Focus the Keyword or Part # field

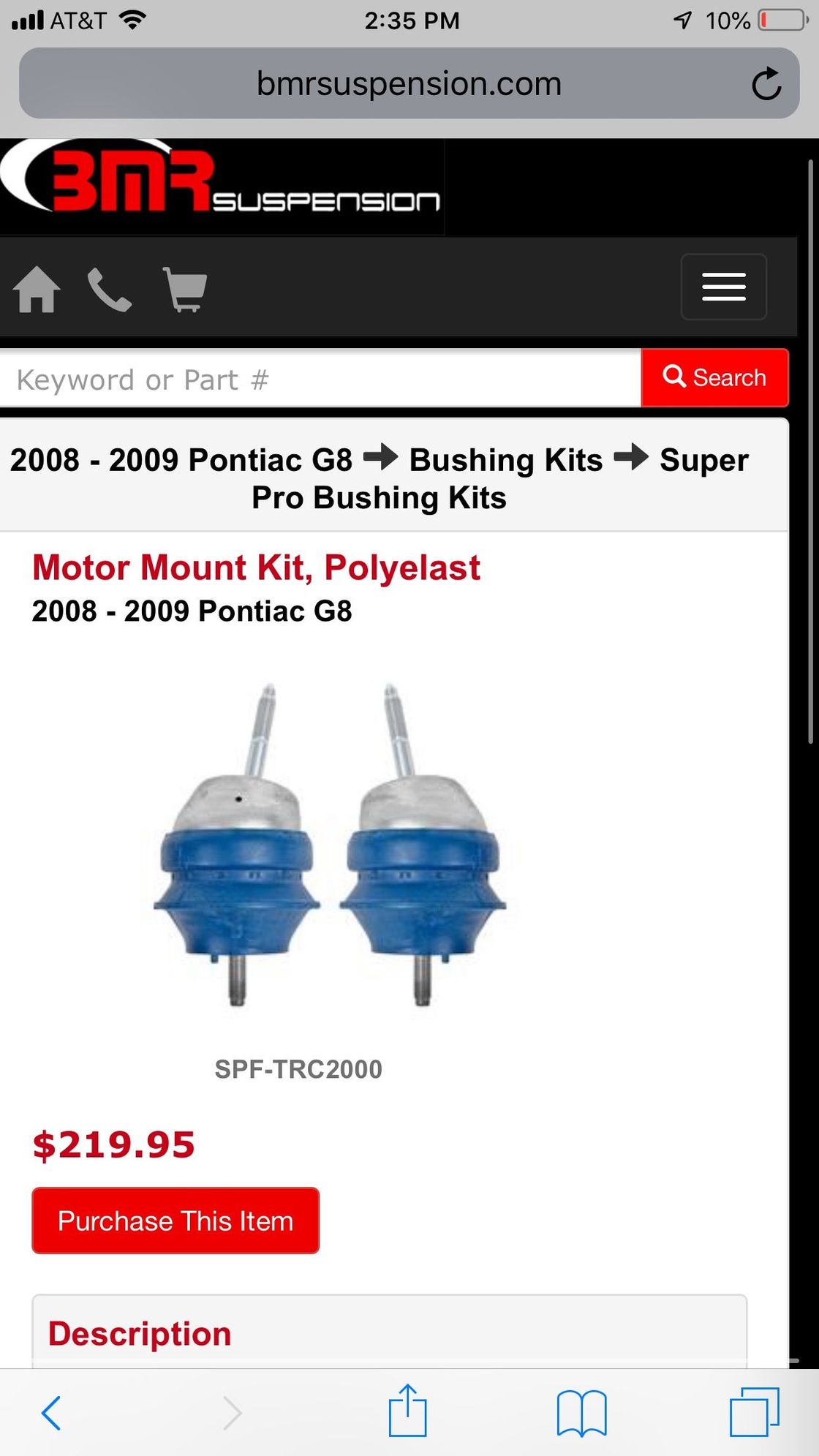[320, 380]
